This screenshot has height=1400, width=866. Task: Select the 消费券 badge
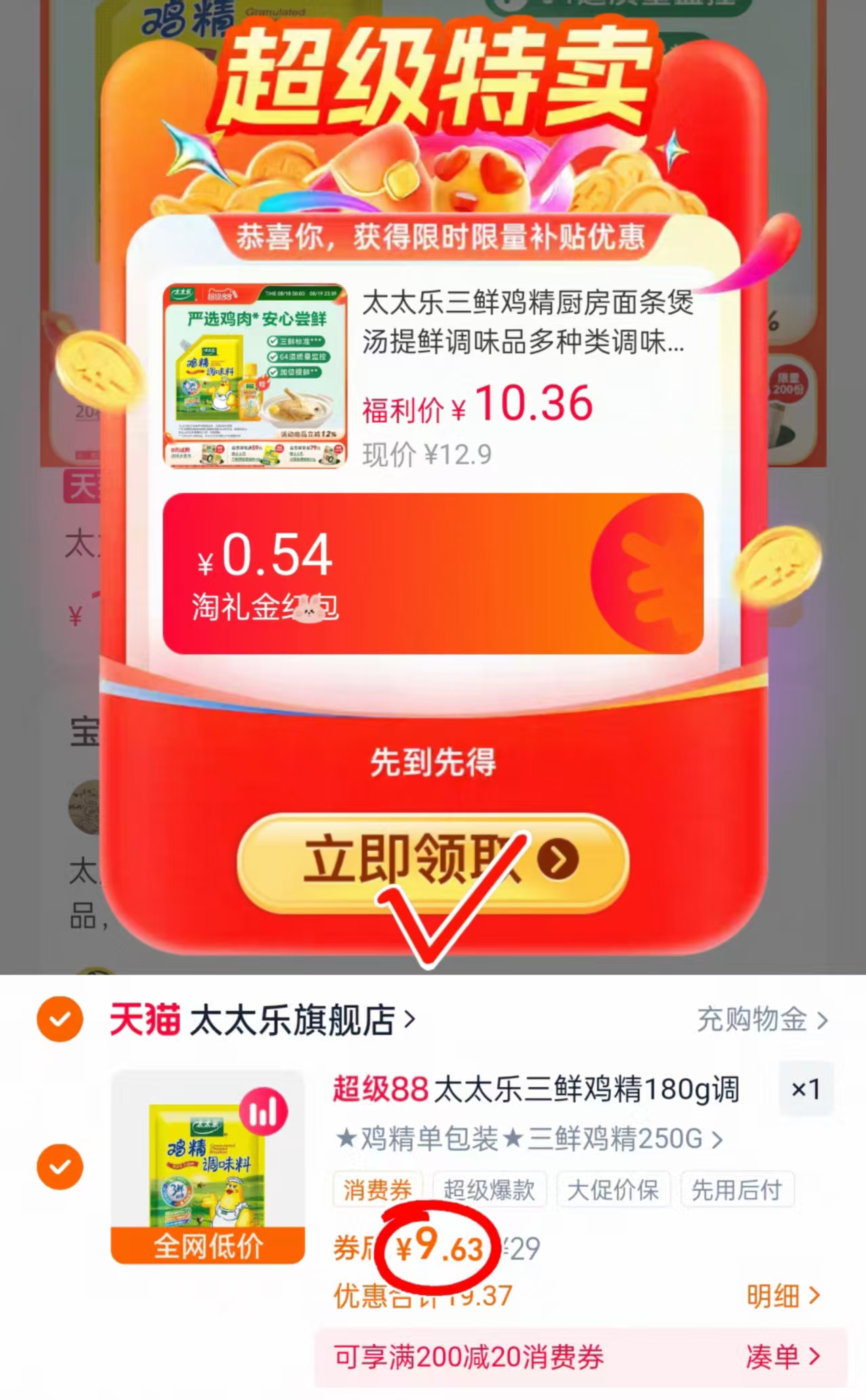[x=376, y=1191]
